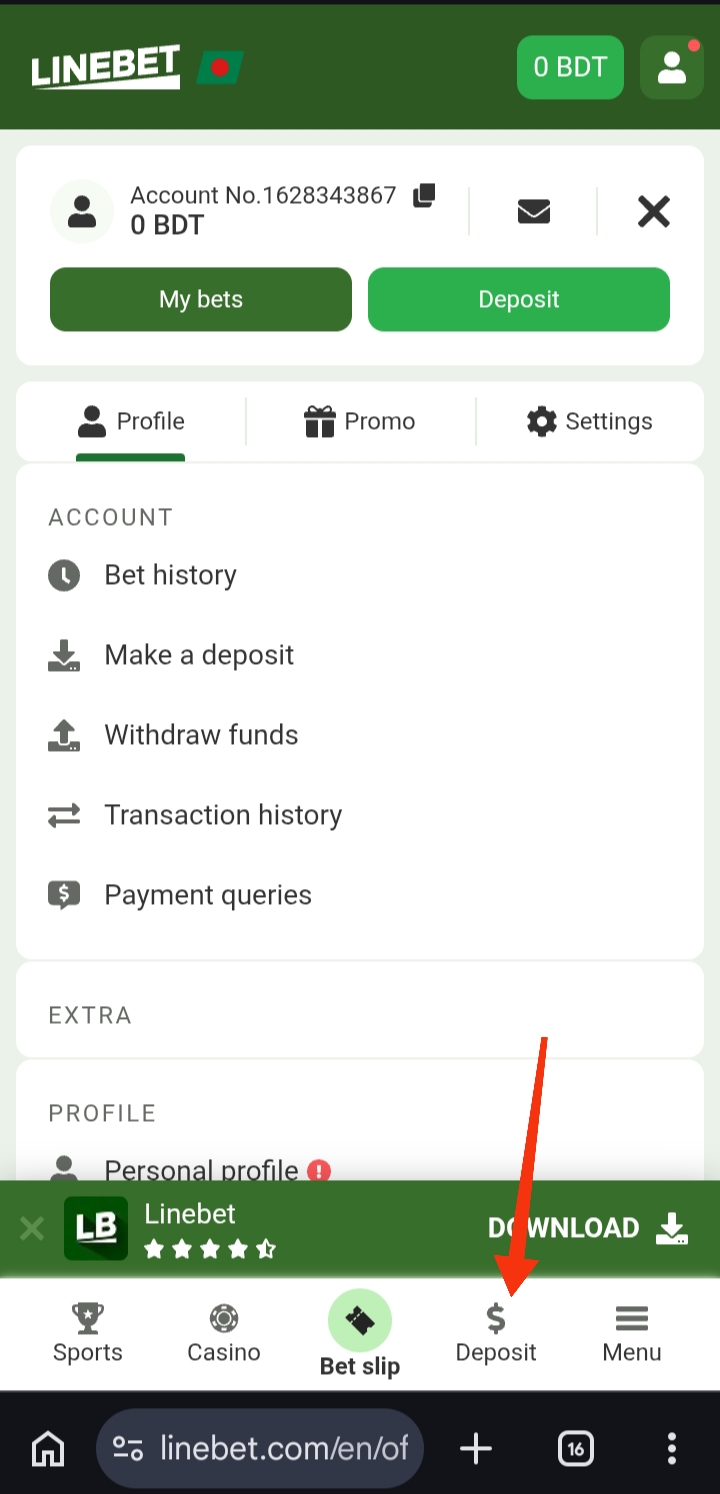This screenshot has width=720, height=1494.
Task: Copy the account number
Action: pos(425,195)
